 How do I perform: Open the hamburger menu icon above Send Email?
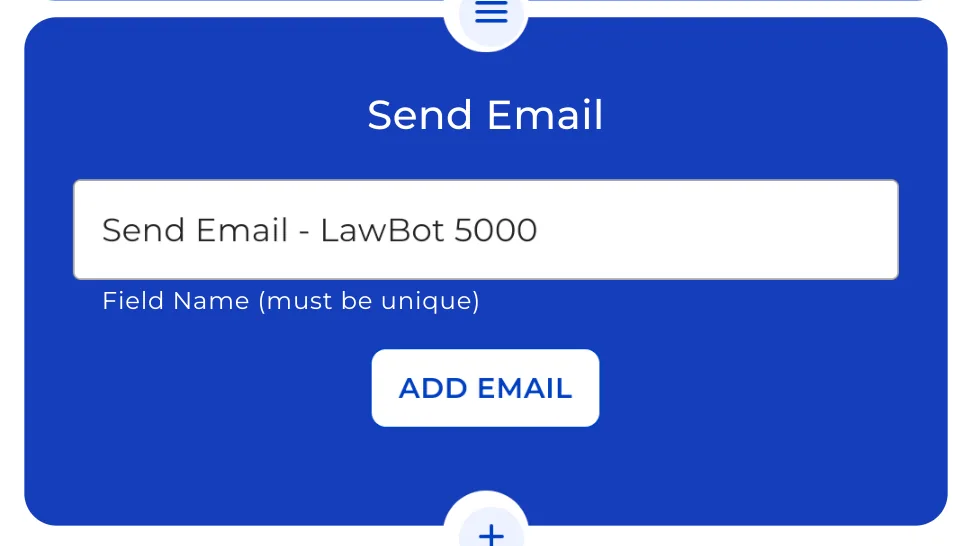point(490,13)
